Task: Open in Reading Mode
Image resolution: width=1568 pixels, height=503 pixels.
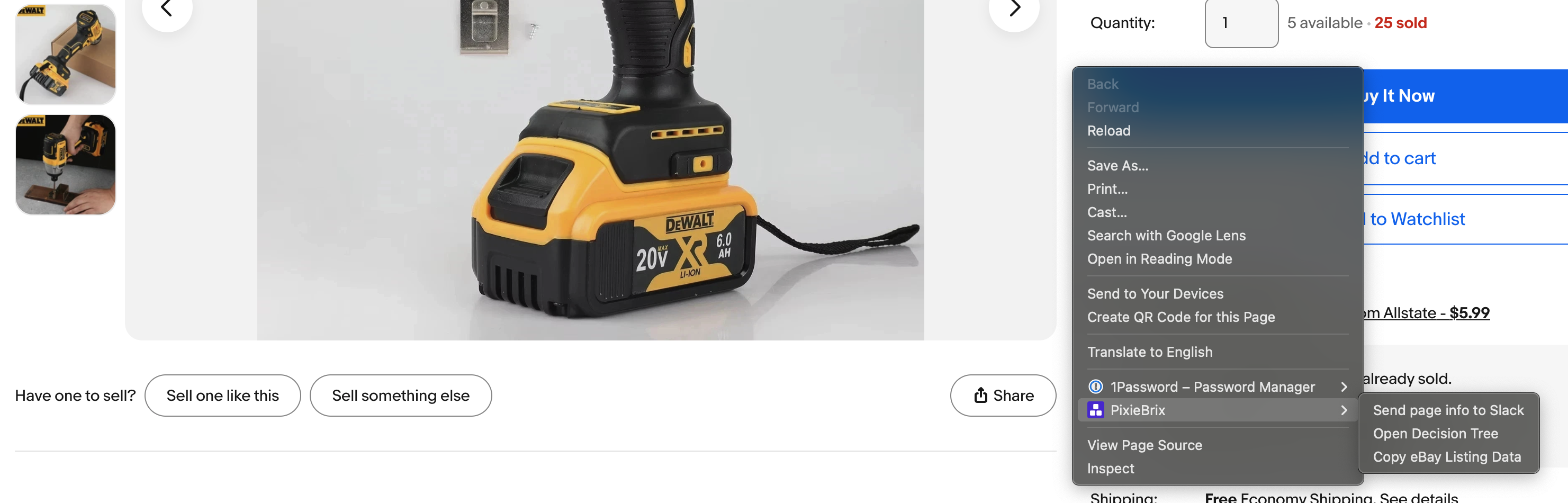Action: coord(1159,259)
